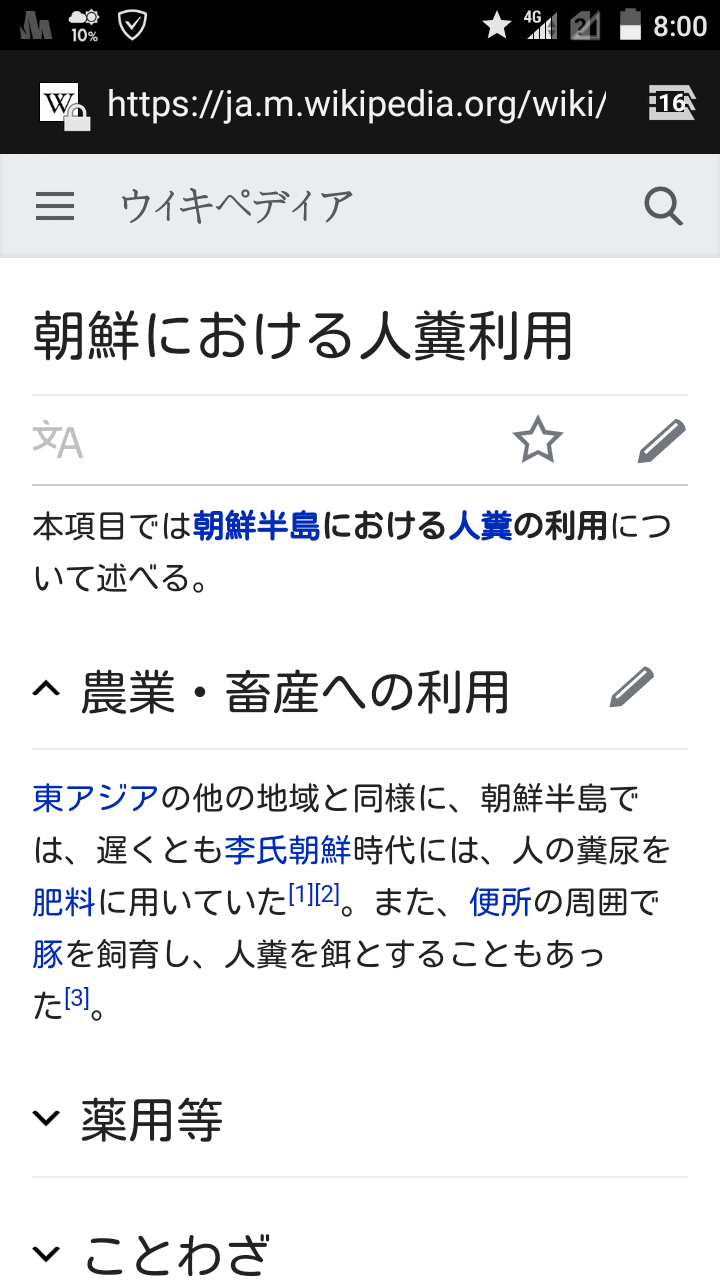Tap the browser URL address bar

click(355, 102)
